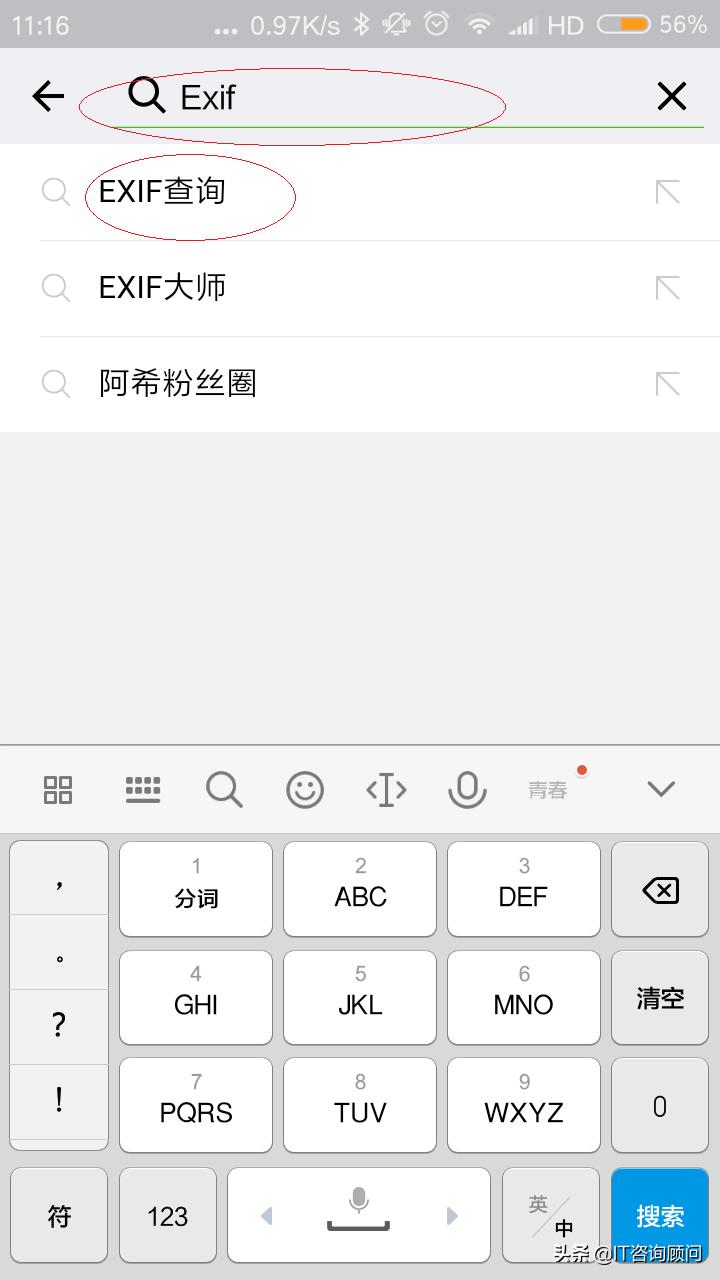Image resolution: width=720 pixels, height=1280 pixels.
Task: Hold the spacebar voice input bar
Action: coord(360,1215)
